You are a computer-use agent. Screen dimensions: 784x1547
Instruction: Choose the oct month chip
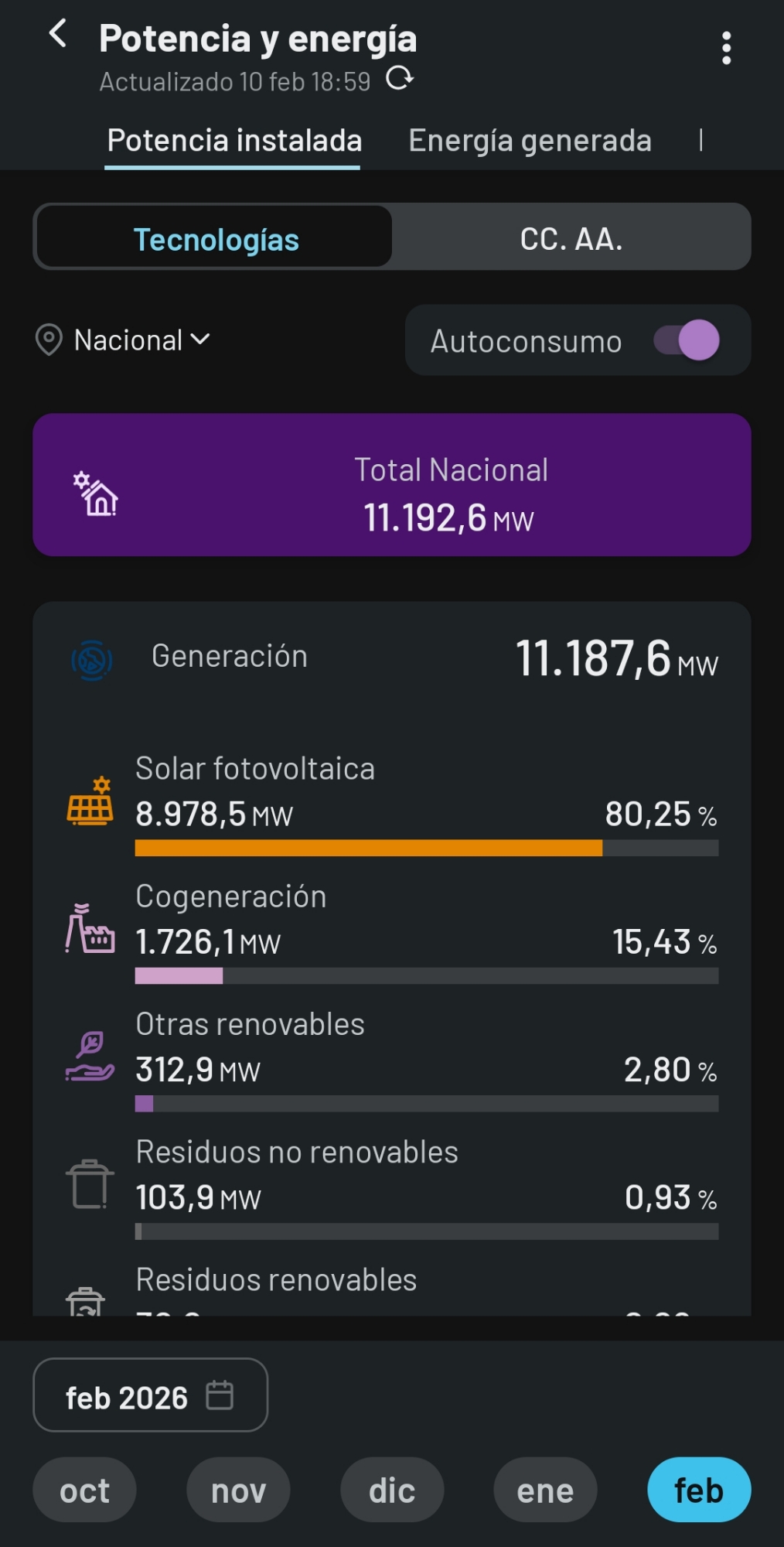[85, 1490]
